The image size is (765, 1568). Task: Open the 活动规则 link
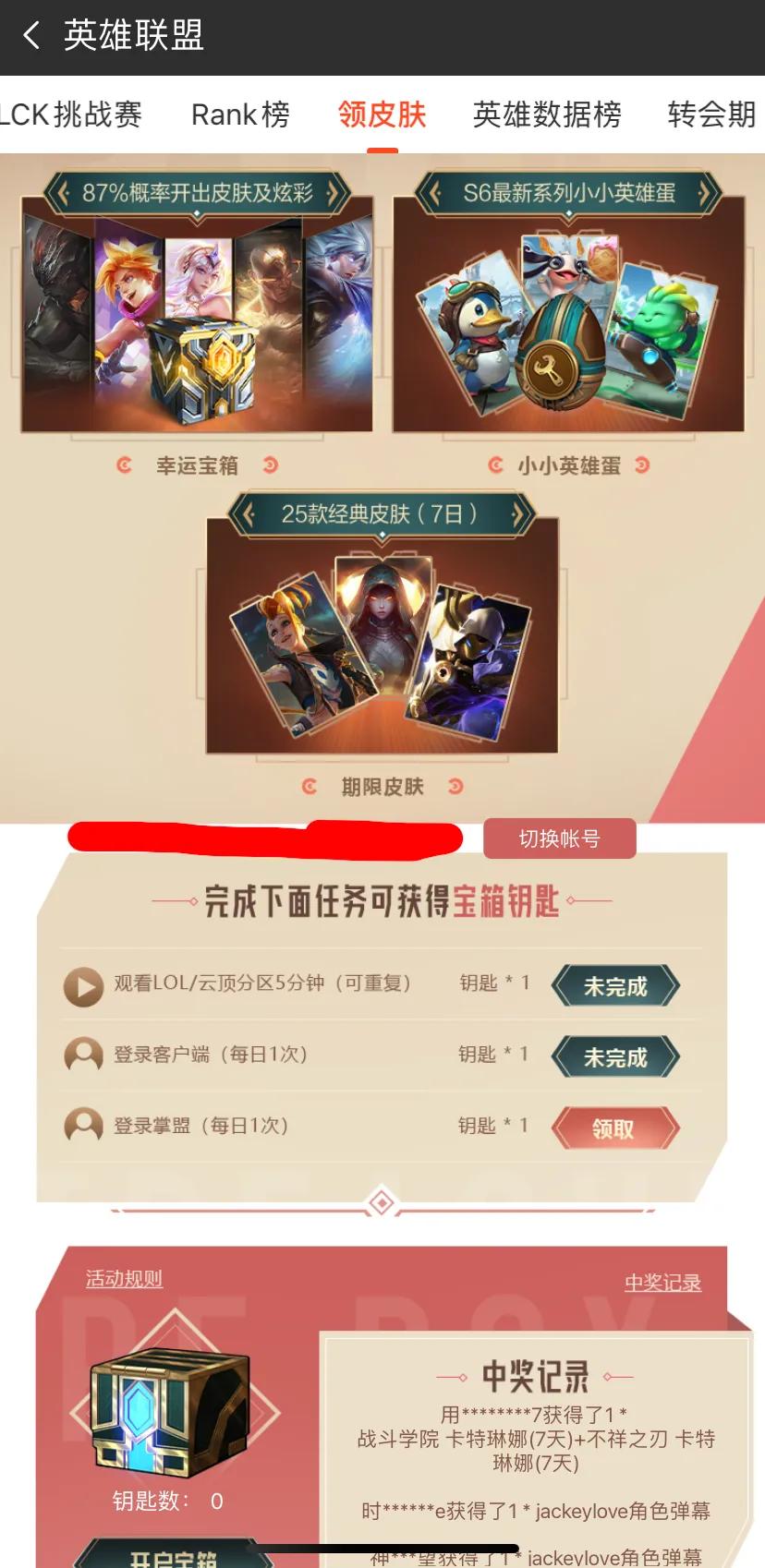pyautogui.click(x=124, y=1279)
